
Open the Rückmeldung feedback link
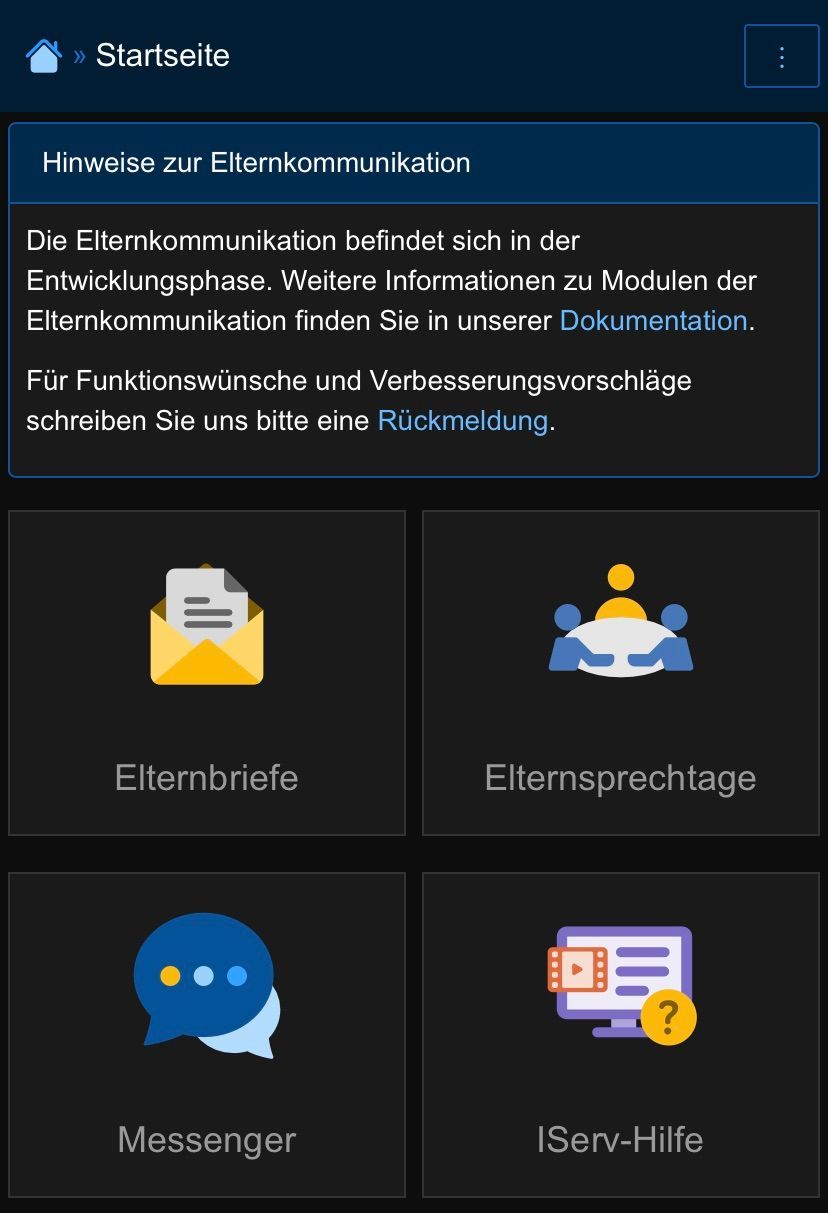coord(462,421)
